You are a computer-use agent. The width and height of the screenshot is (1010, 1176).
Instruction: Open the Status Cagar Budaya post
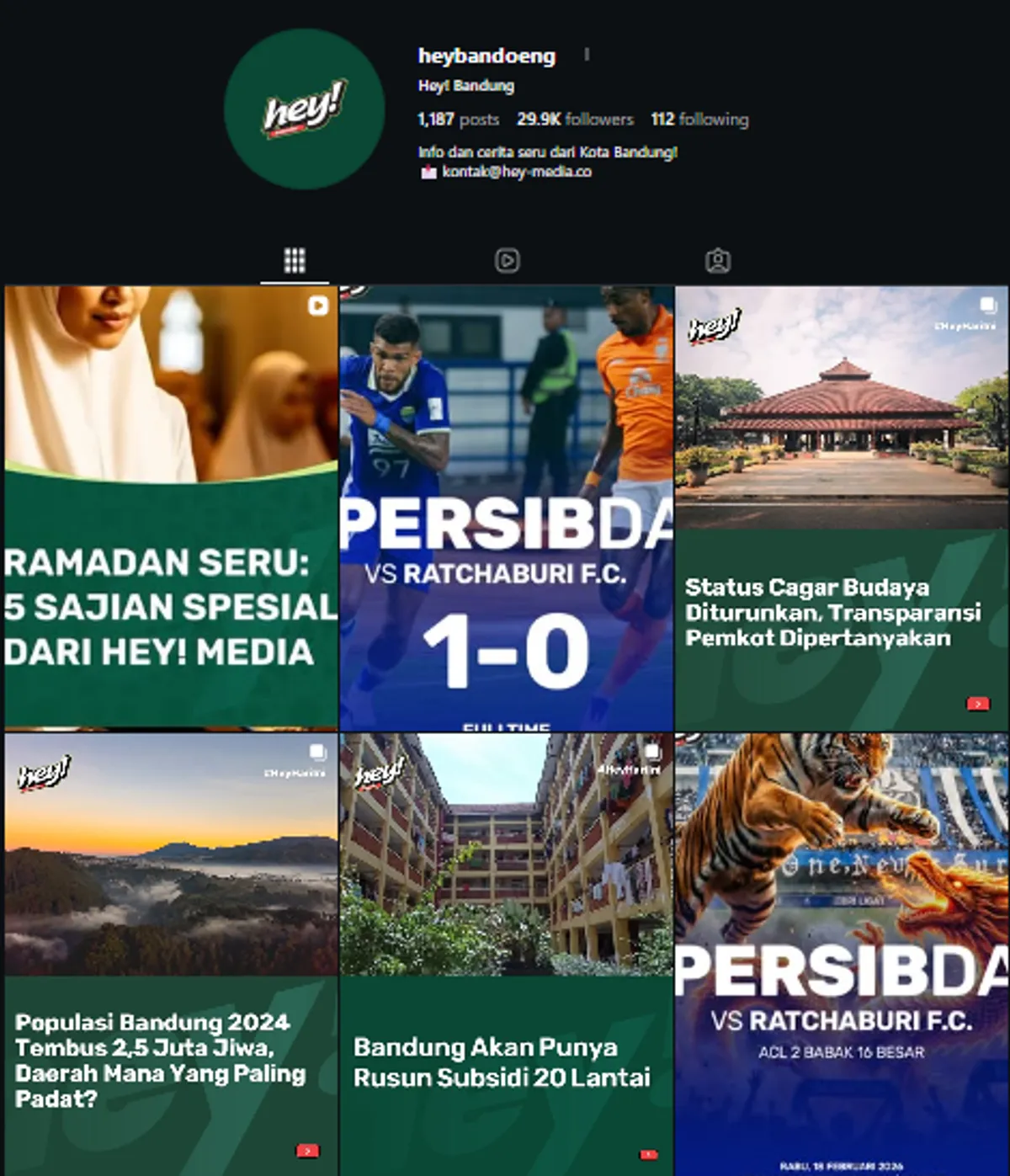point(841,508)
